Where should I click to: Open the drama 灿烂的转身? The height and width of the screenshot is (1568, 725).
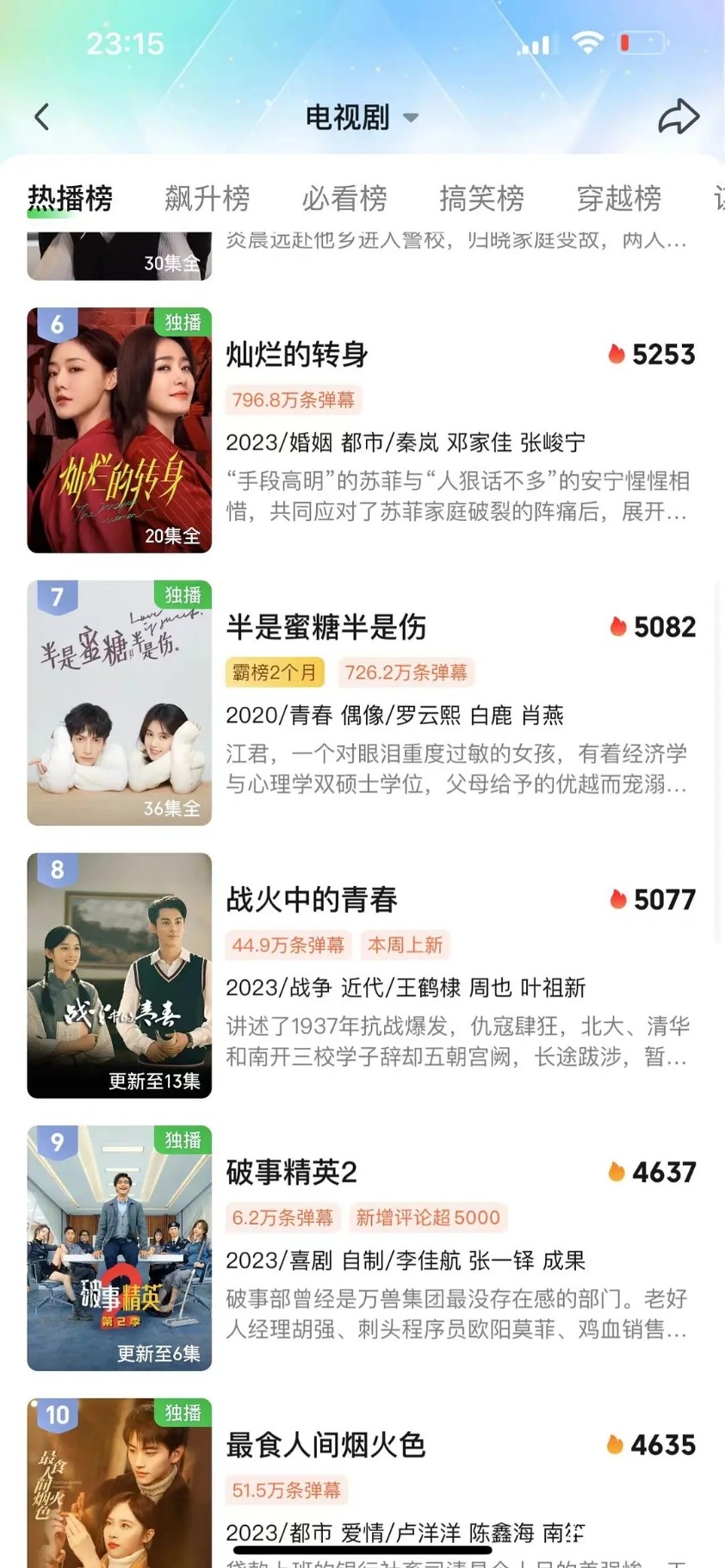pos(297,354)
